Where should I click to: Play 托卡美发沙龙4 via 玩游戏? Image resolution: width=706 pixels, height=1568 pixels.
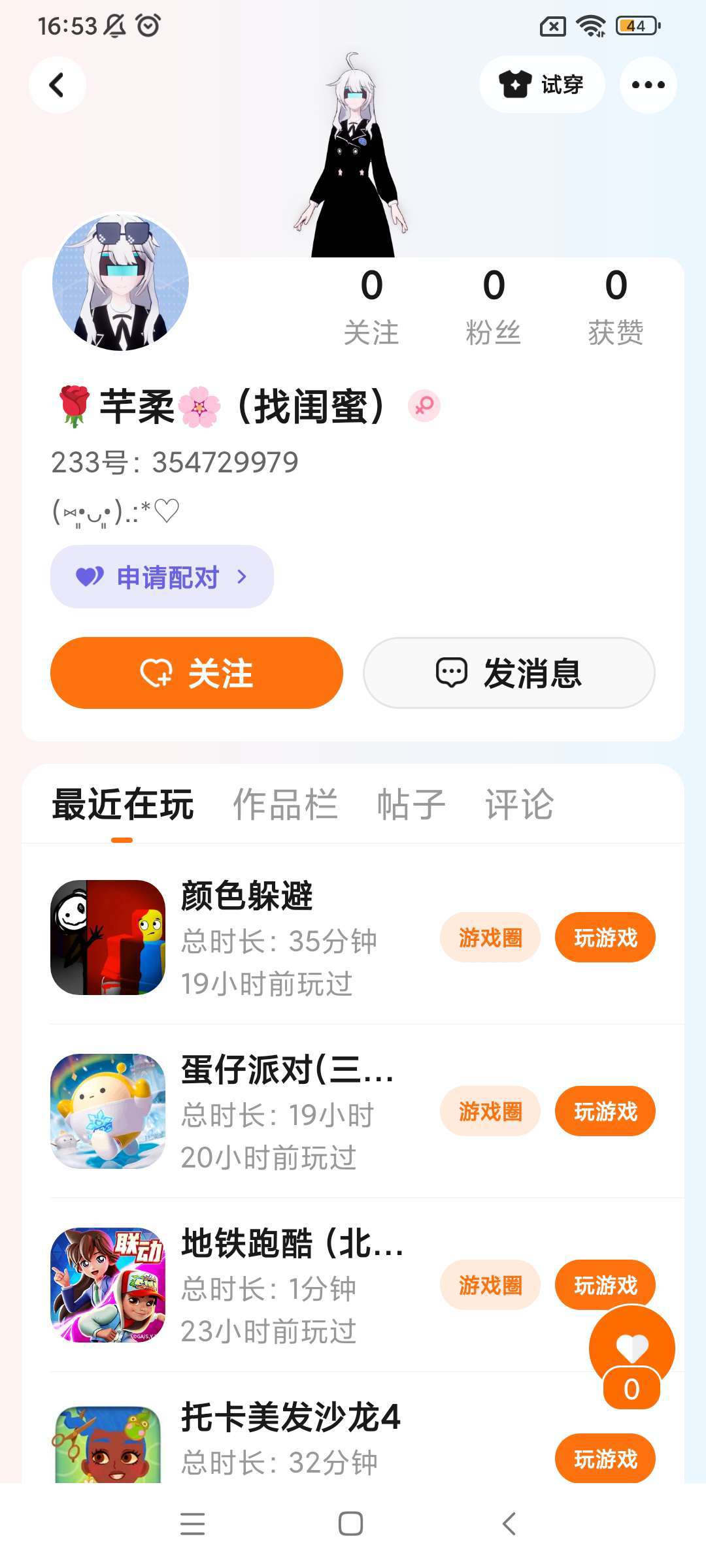pyautogui.click(x=605, y=1459)
